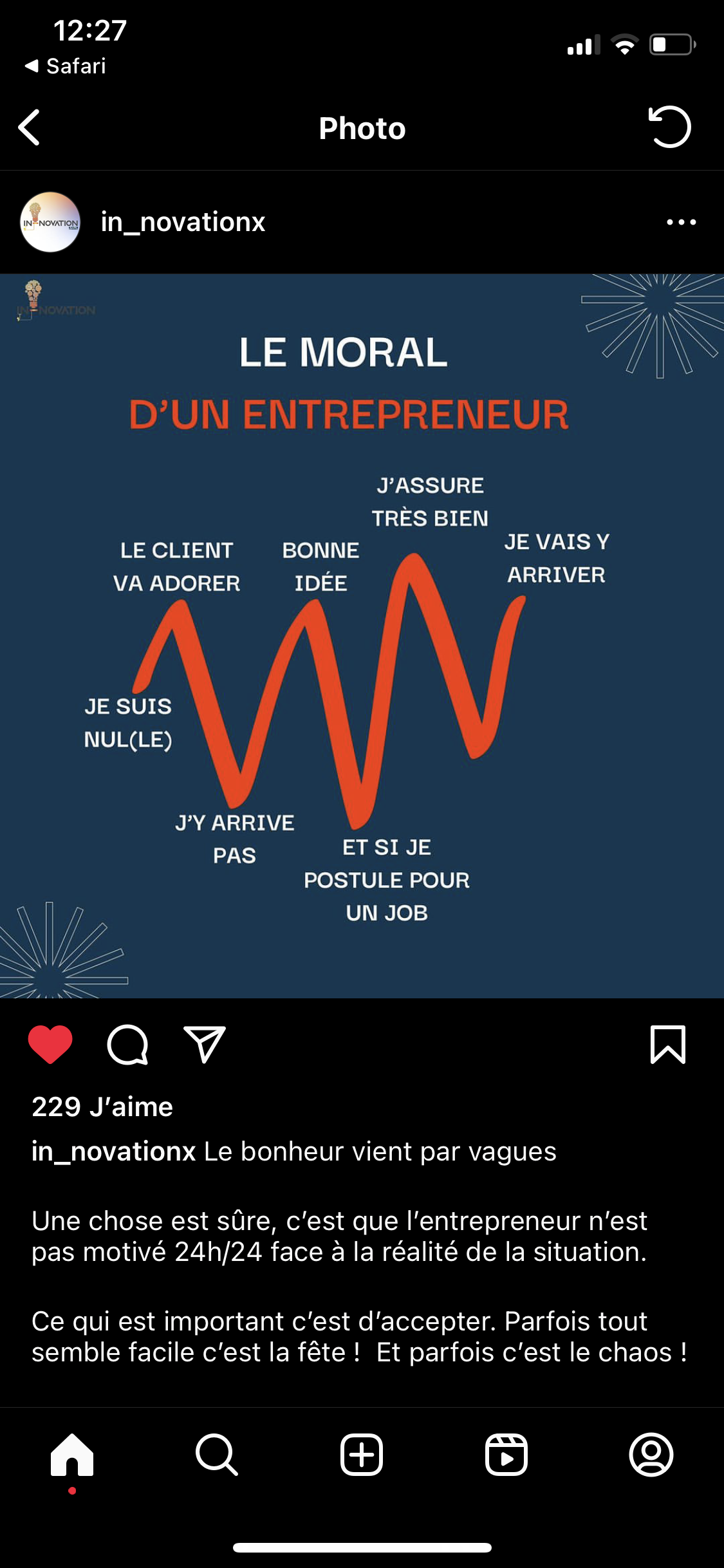Return to Safari via back link

tap(66, 66)
